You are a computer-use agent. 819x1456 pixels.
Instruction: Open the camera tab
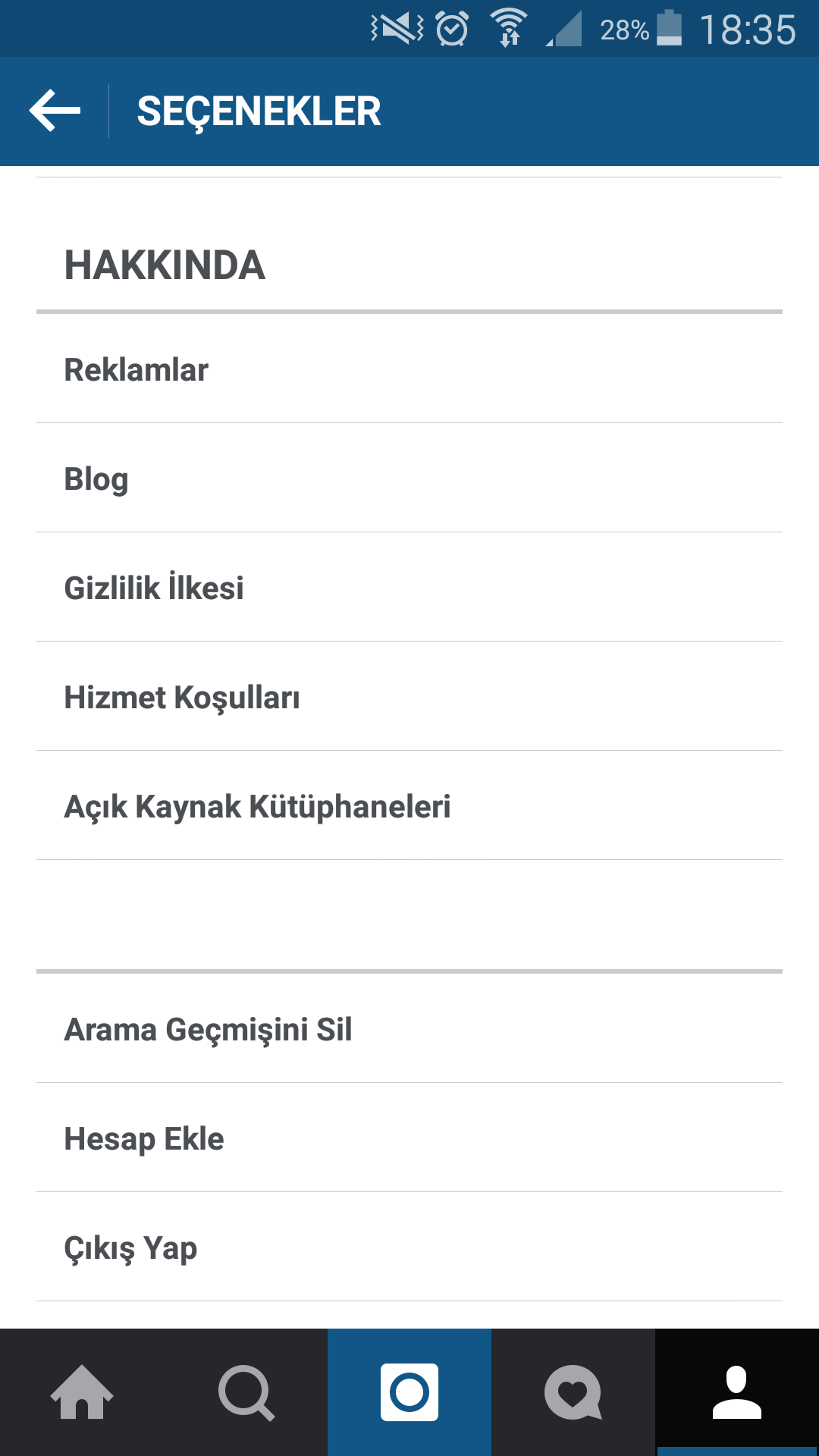409,1392
